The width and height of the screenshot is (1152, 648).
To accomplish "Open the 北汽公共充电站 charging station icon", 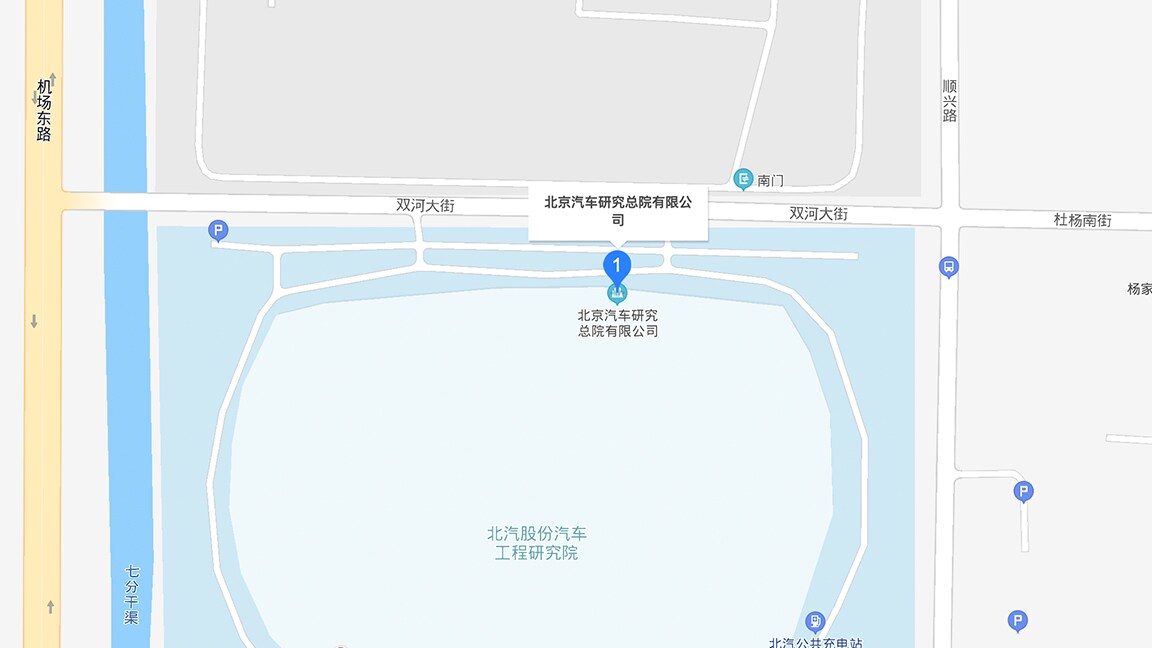I will (x=815, y=622).
